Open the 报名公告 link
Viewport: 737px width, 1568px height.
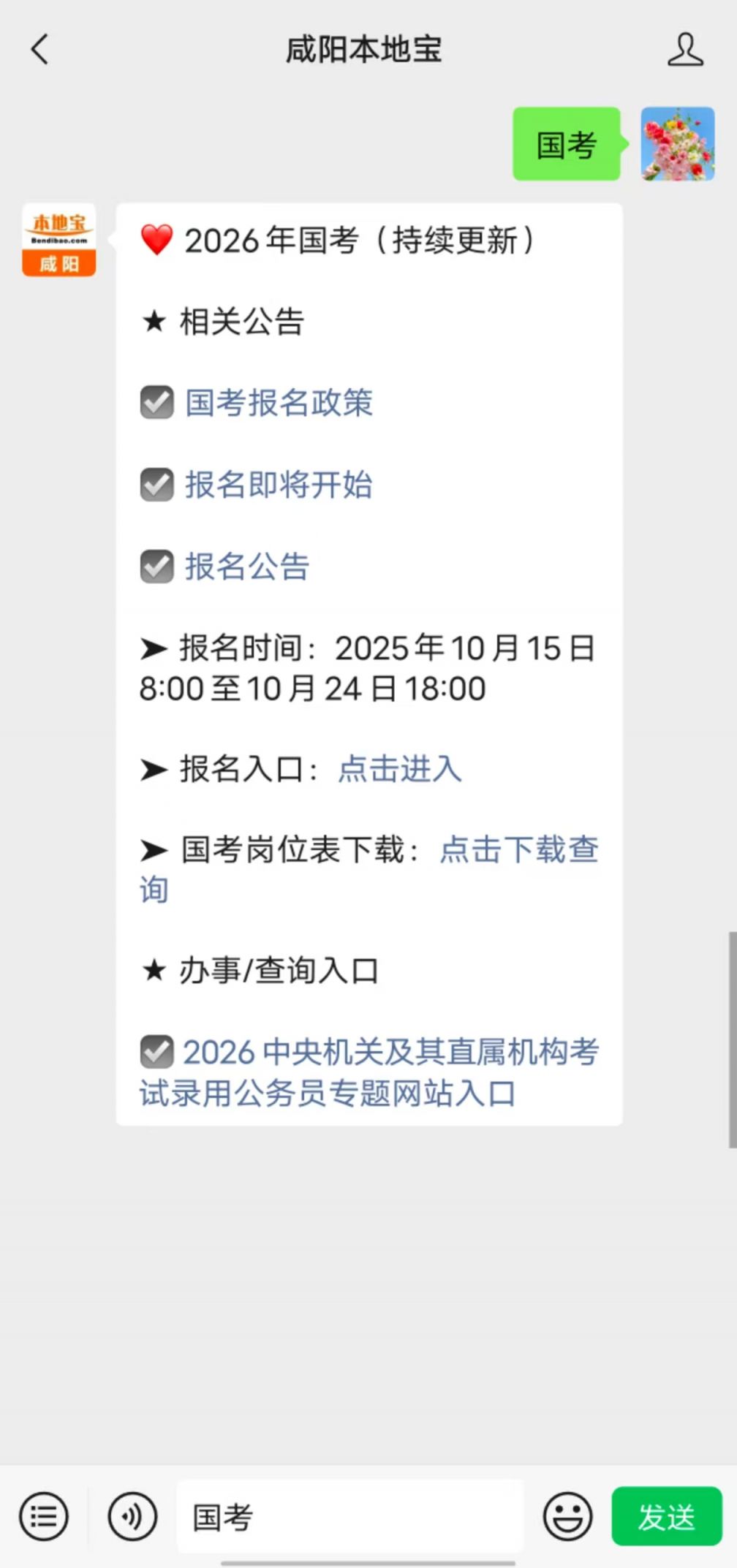click(247, 567)
